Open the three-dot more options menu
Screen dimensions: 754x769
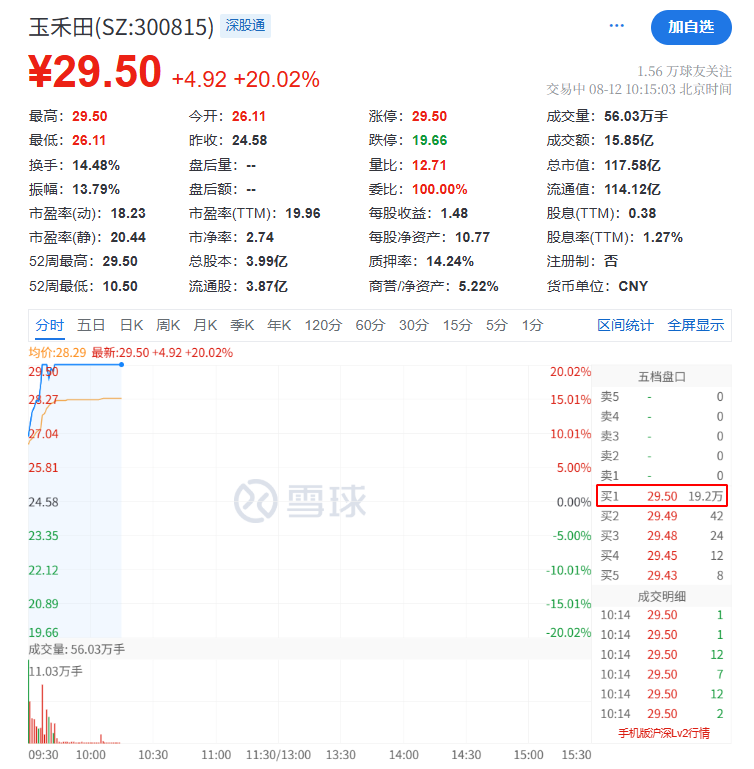[x=616, y=26]
